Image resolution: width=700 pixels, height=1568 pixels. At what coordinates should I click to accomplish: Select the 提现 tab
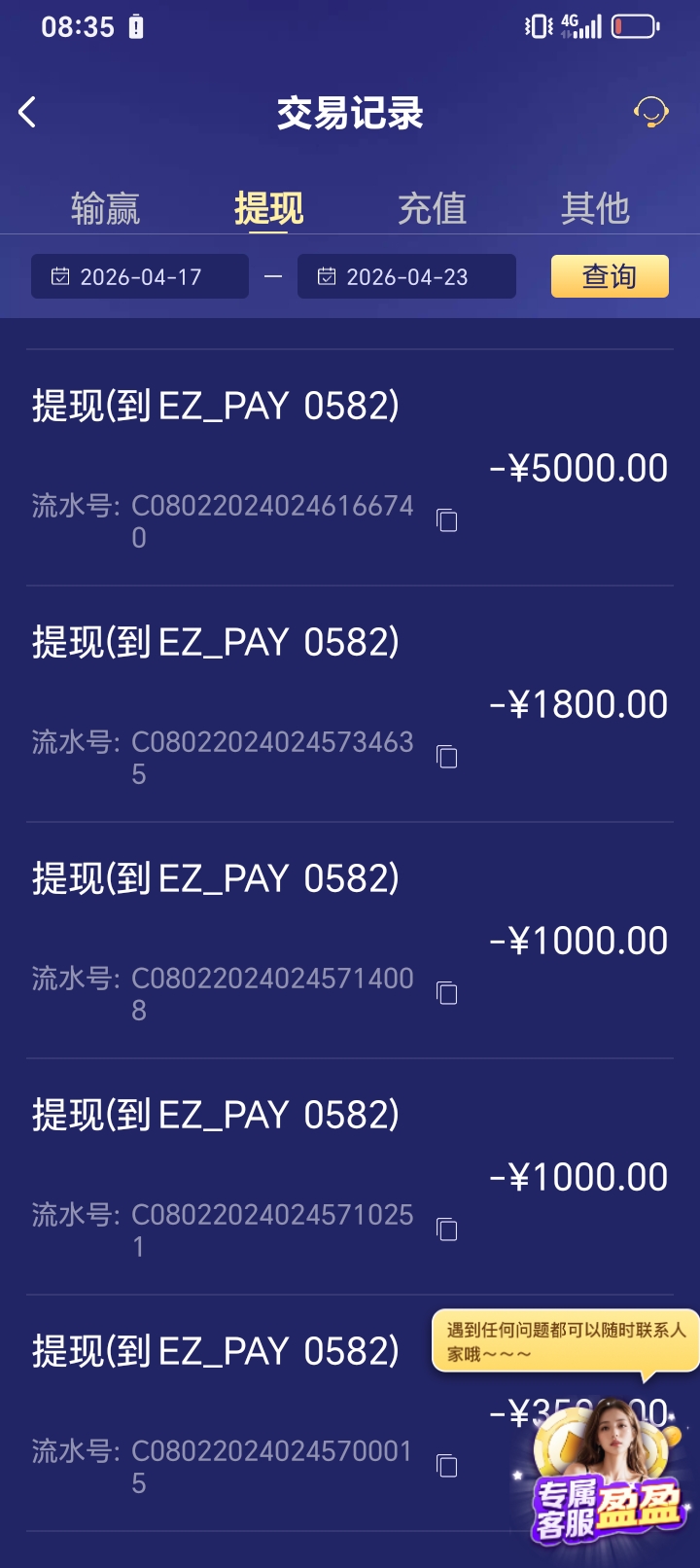268,207
